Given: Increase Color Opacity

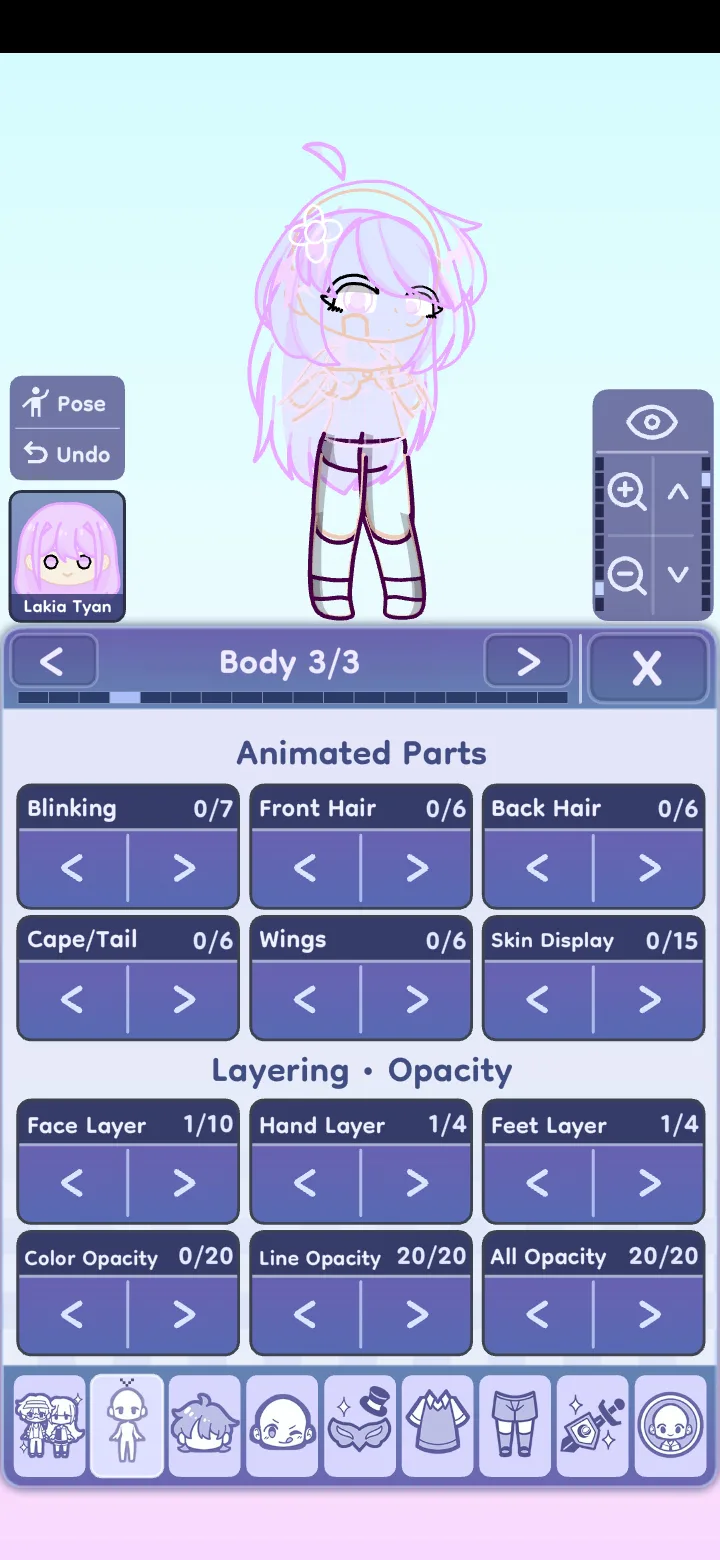Looking at the screenshot, I should 183,1314.
